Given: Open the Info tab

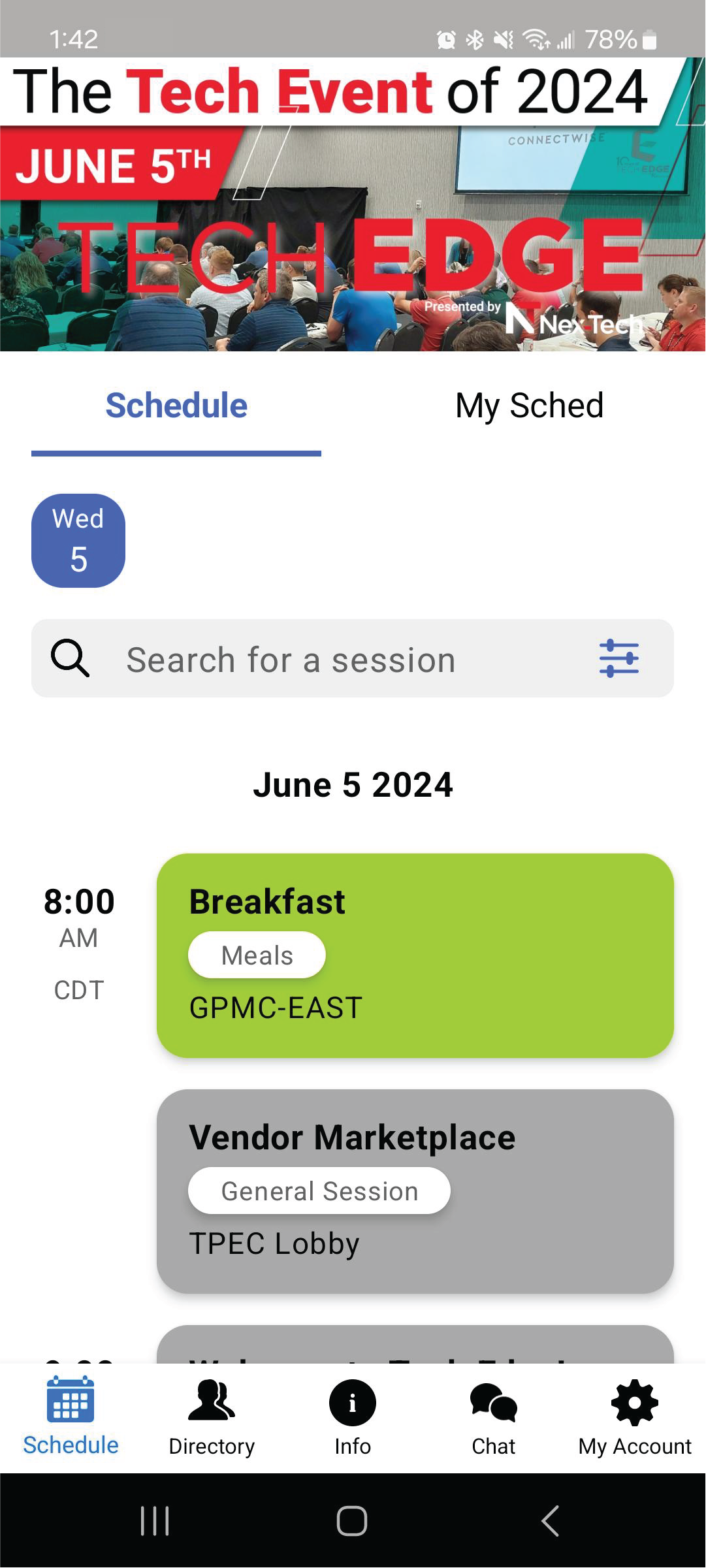Looking at the screenshot, I should pos(353,1417).
